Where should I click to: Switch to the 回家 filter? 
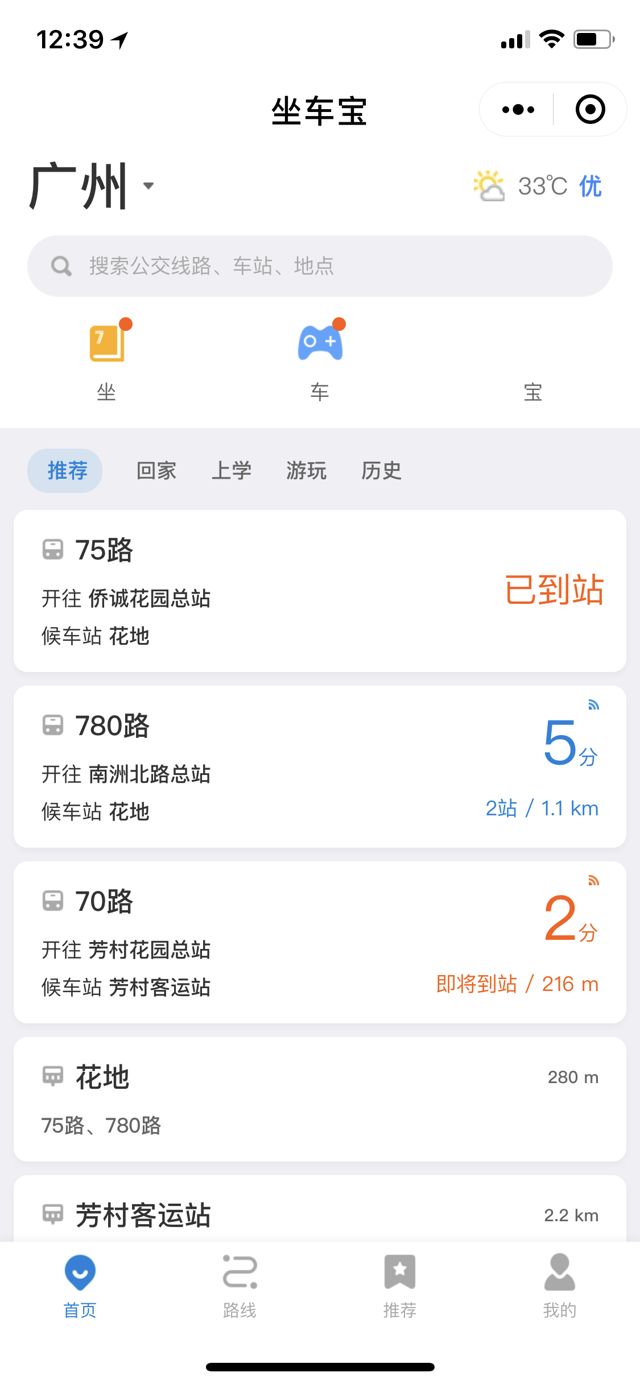156,471
